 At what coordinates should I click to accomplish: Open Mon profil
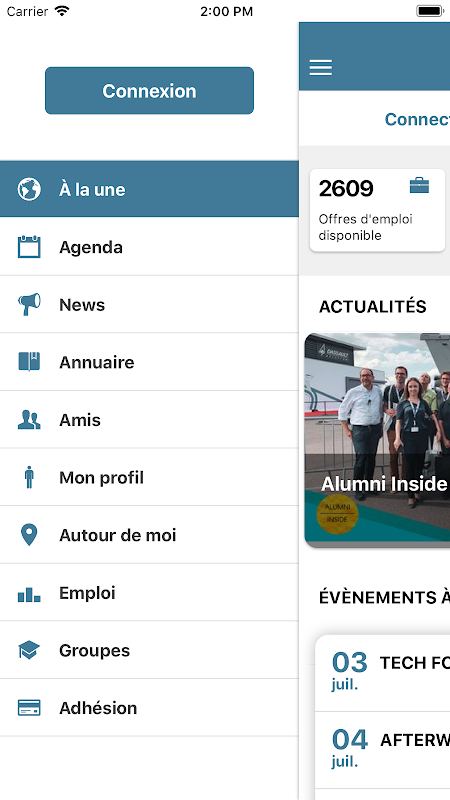[x=149, y=478]
